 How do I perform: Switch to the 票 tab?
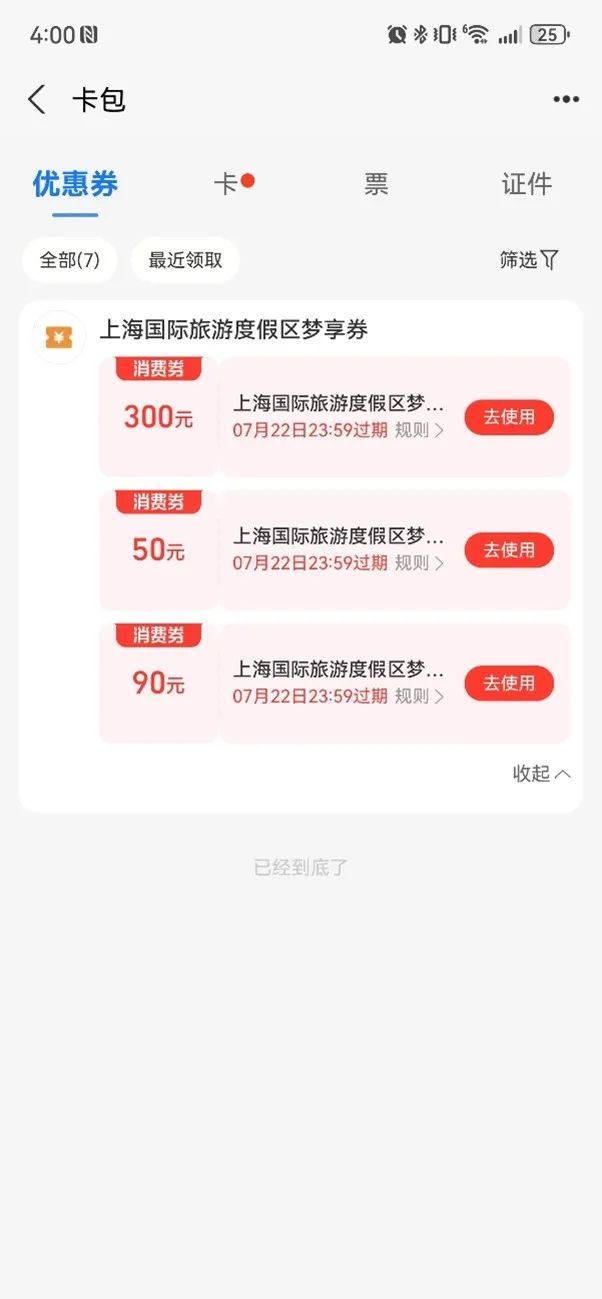(x=376, y=184)
